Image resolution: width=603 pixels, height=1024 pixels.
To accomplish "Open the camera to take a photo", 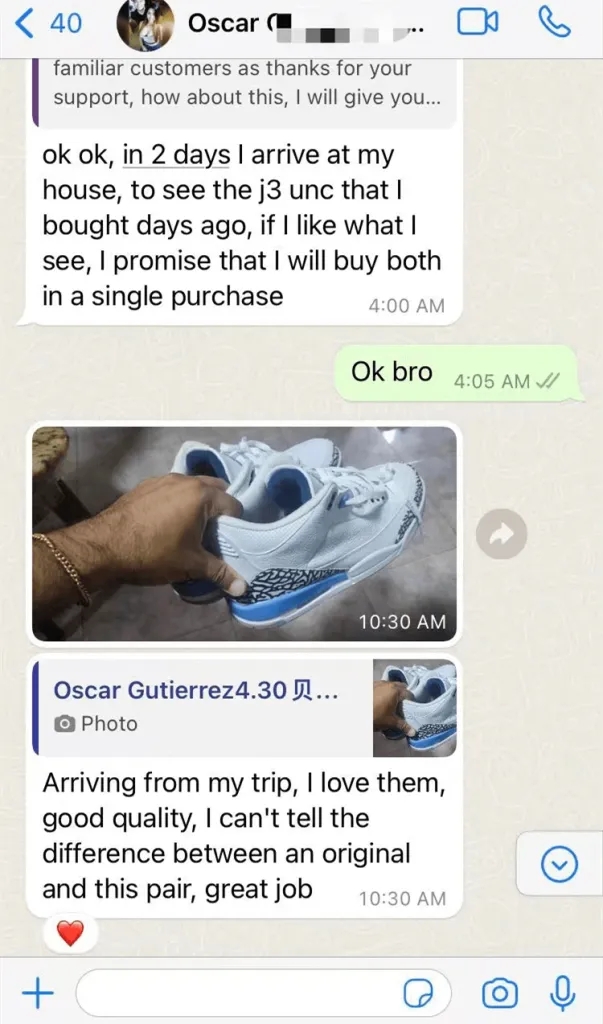I will click(499, 993).
